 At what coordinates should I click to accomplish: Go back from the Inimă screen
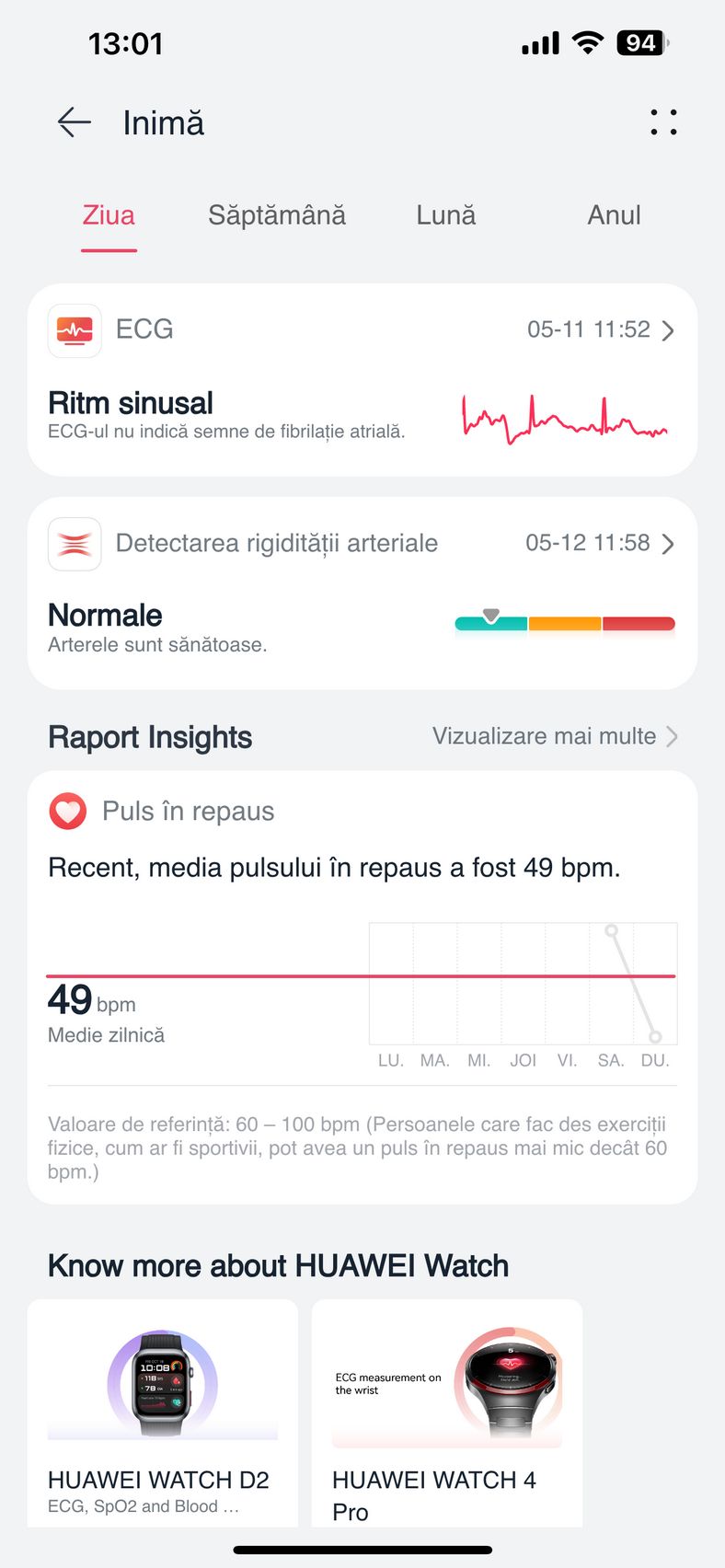coord(75,122)
